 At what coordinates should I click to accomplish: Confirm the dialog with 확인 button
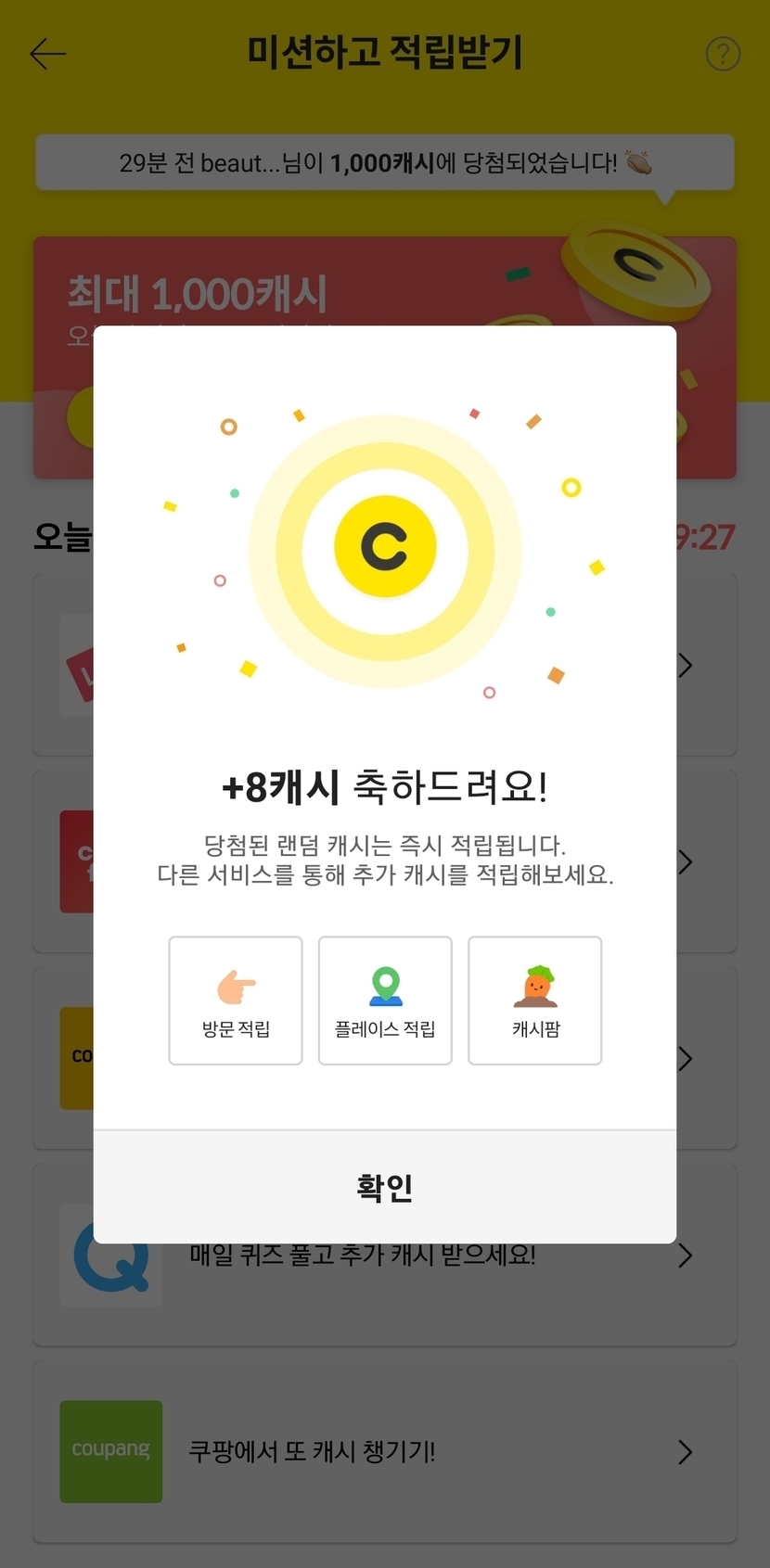(385, 1187)
